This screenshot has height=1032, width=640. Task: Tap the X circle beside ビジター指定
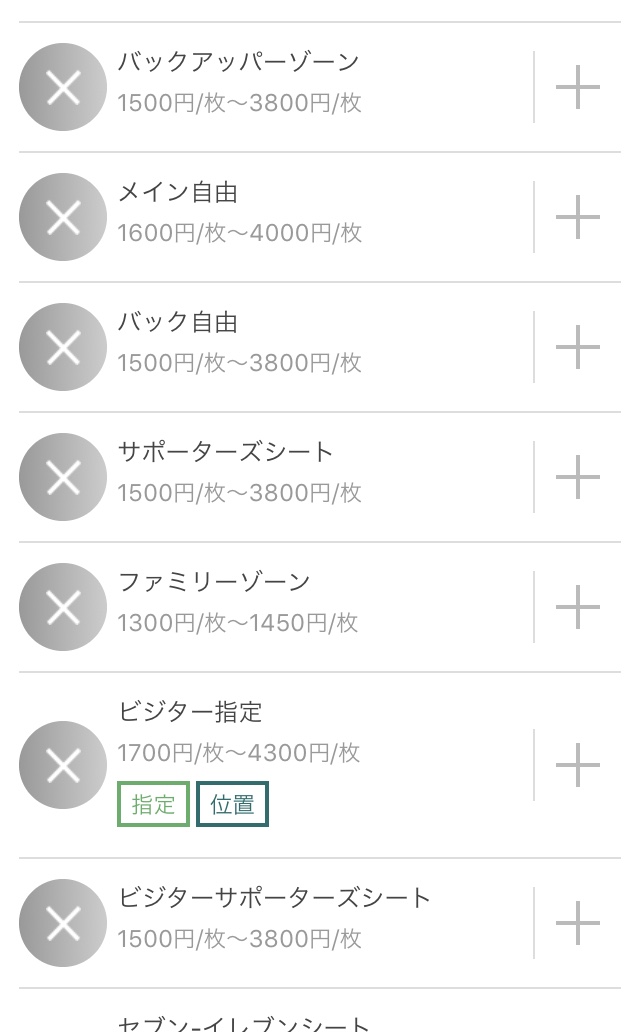tap(63, 765)
